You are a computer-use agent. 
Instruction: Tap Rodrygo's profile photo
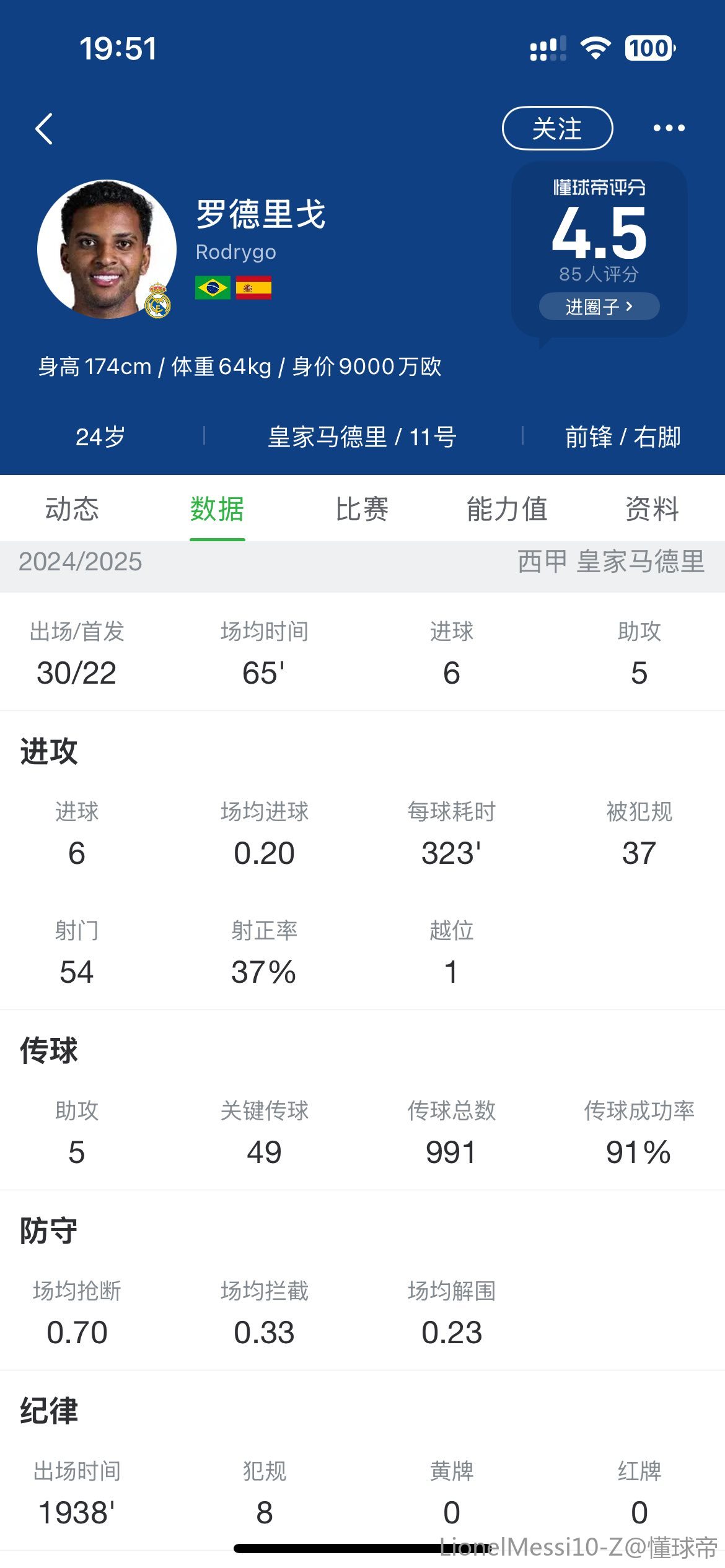107,250
